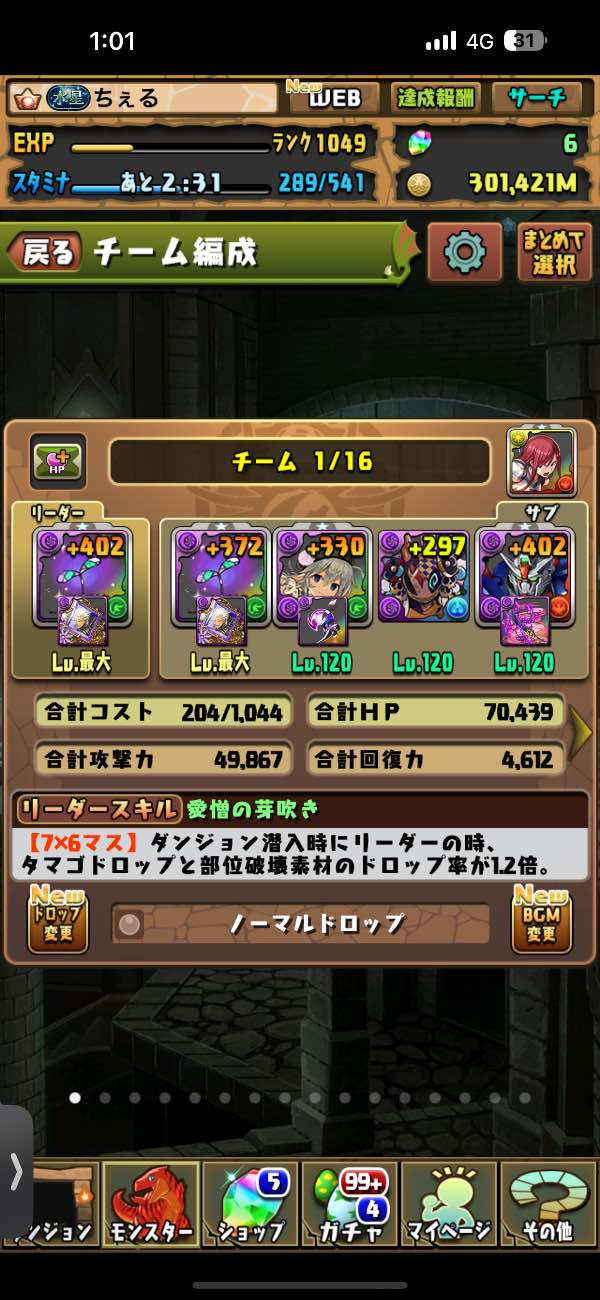Tap the まとめて選択 button

[554, 252]
